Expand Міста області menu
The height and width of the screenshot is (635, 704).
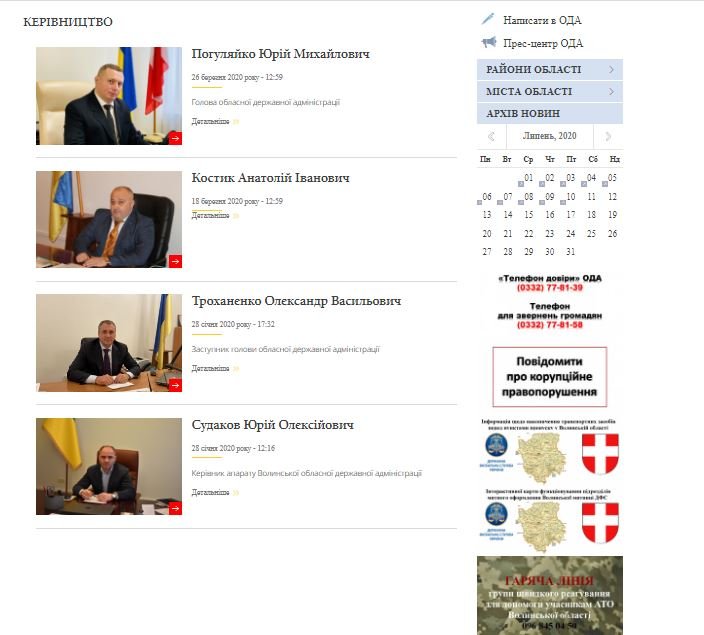point(549,91)
